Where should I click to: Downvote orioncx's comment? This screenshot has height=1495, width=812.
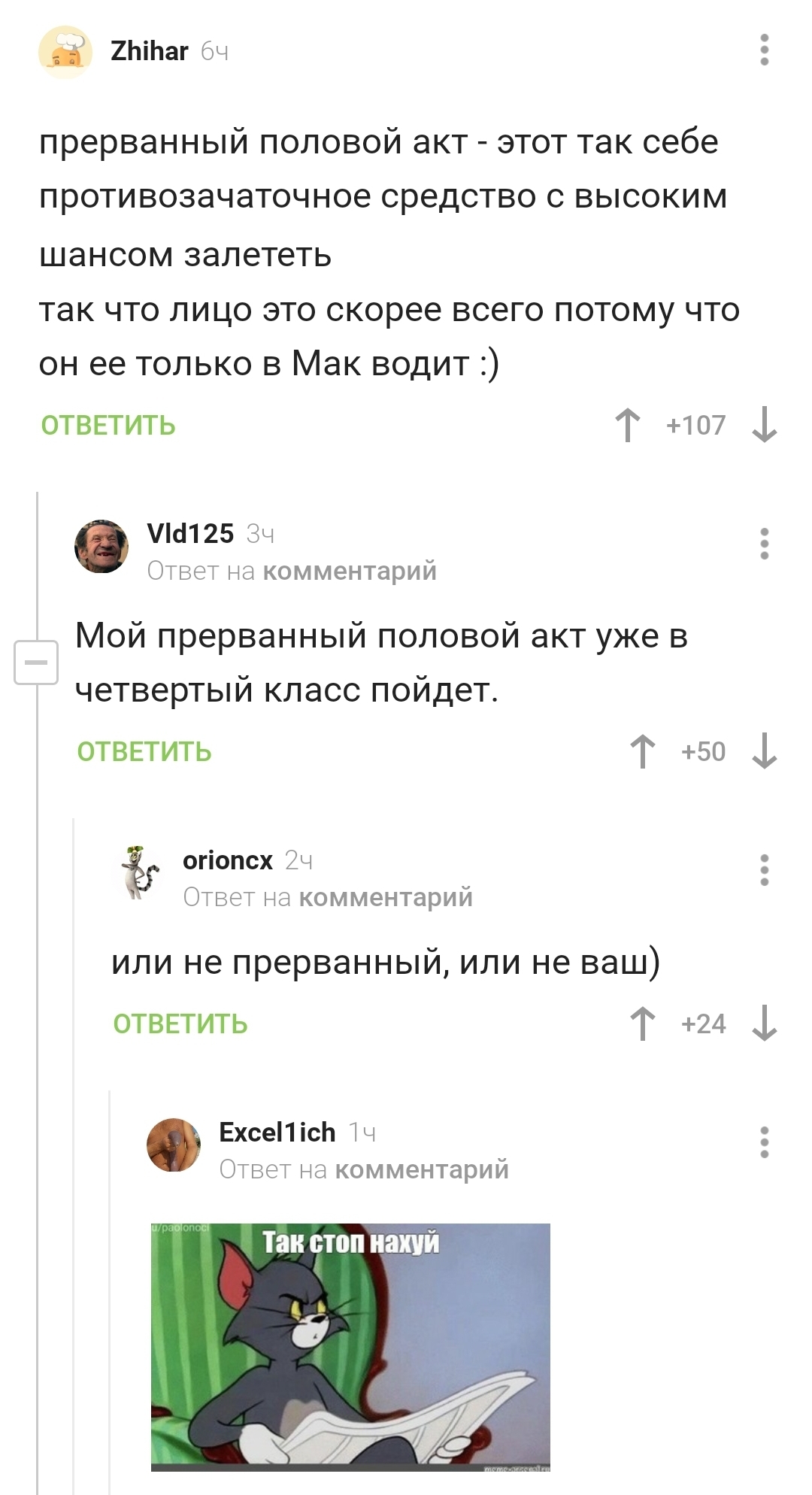764,1023
